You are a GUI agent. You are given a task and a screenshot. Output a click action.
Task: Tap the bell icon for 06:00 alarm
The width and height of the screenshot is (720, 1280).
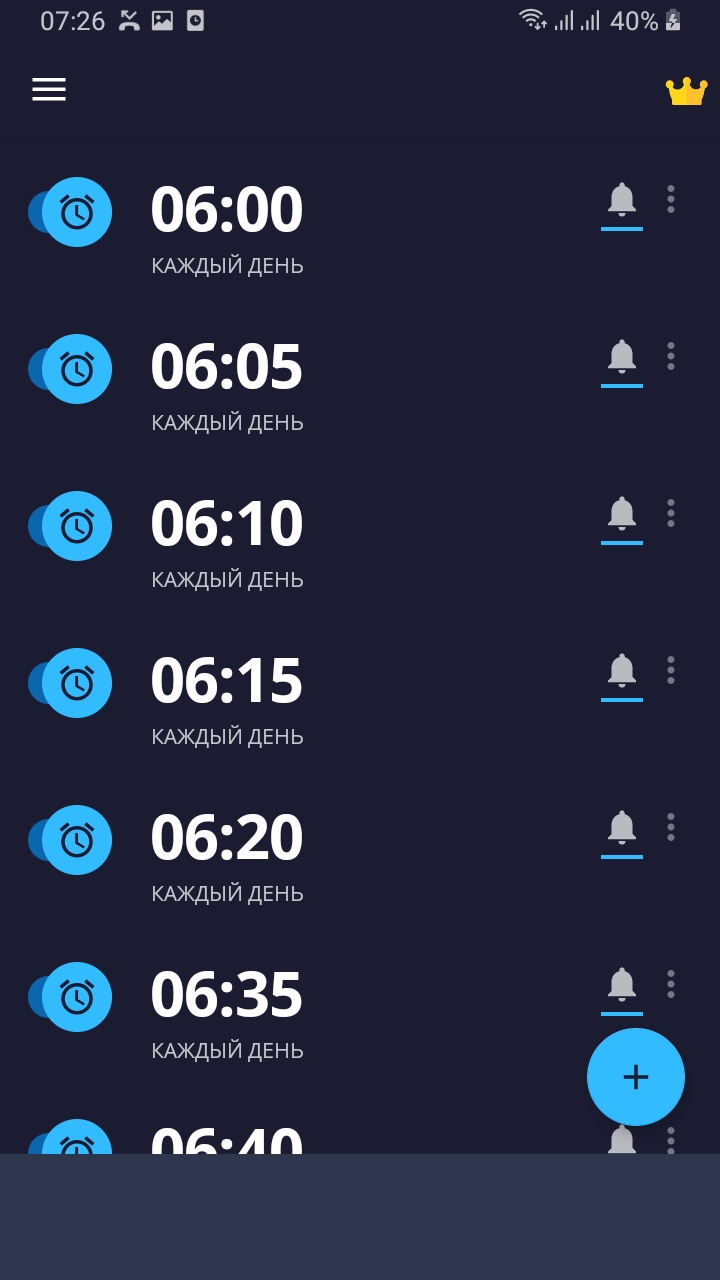(622, 200)
